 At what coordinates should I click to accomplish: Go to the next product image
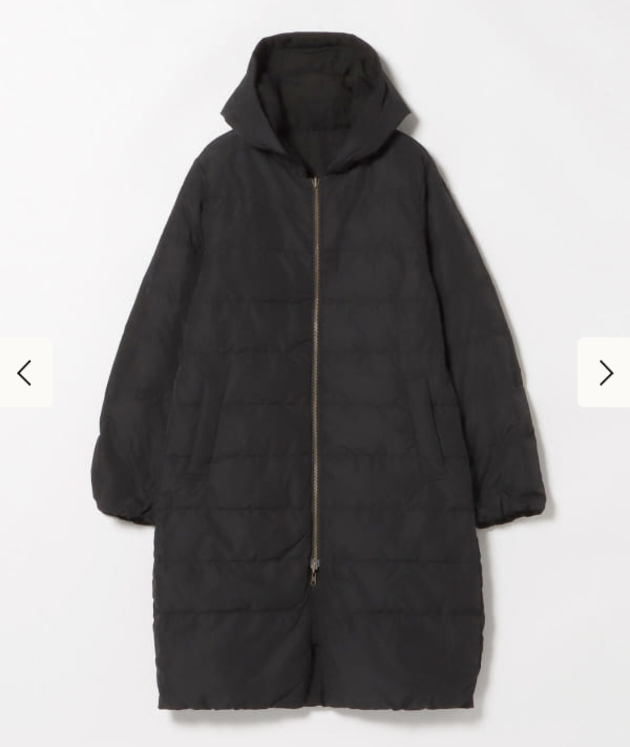(604, 373)
